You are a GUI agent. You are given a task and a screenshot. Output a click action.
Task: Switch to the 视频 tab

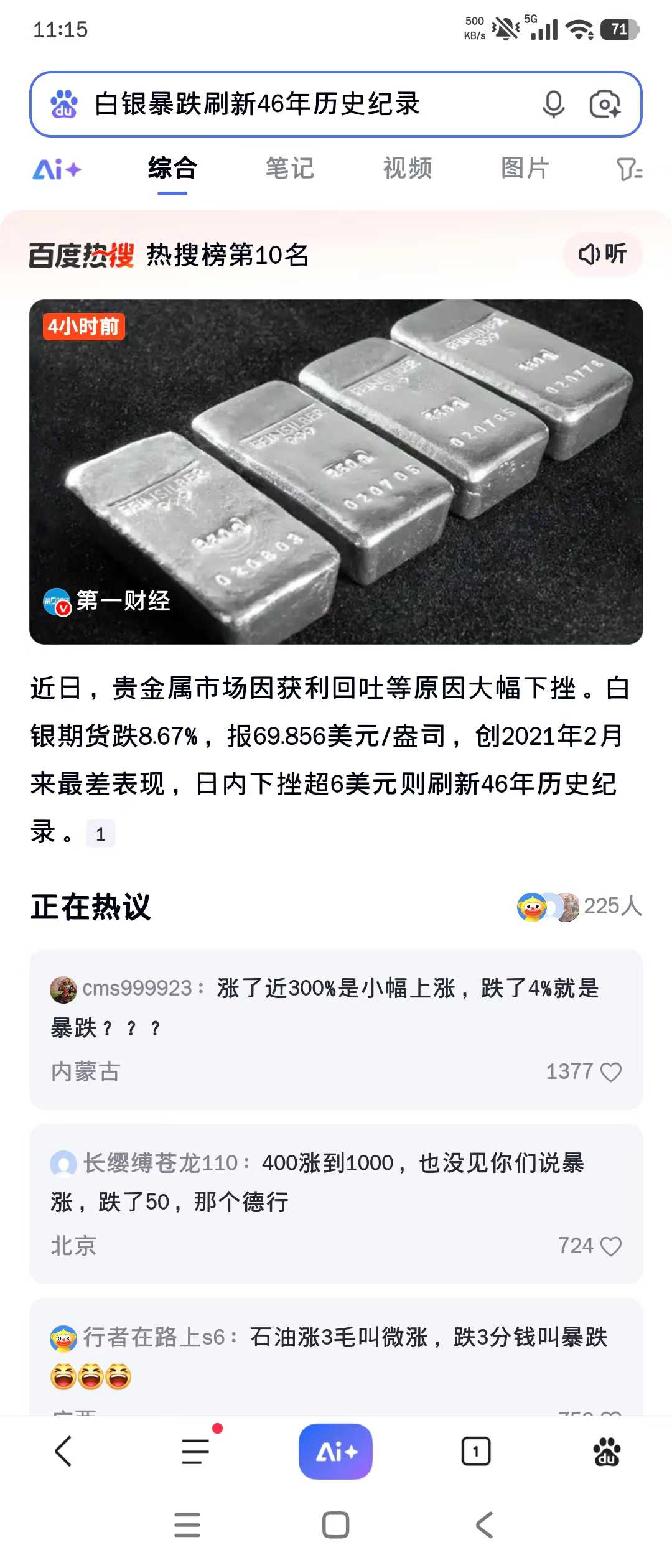[x=407, y=169]
